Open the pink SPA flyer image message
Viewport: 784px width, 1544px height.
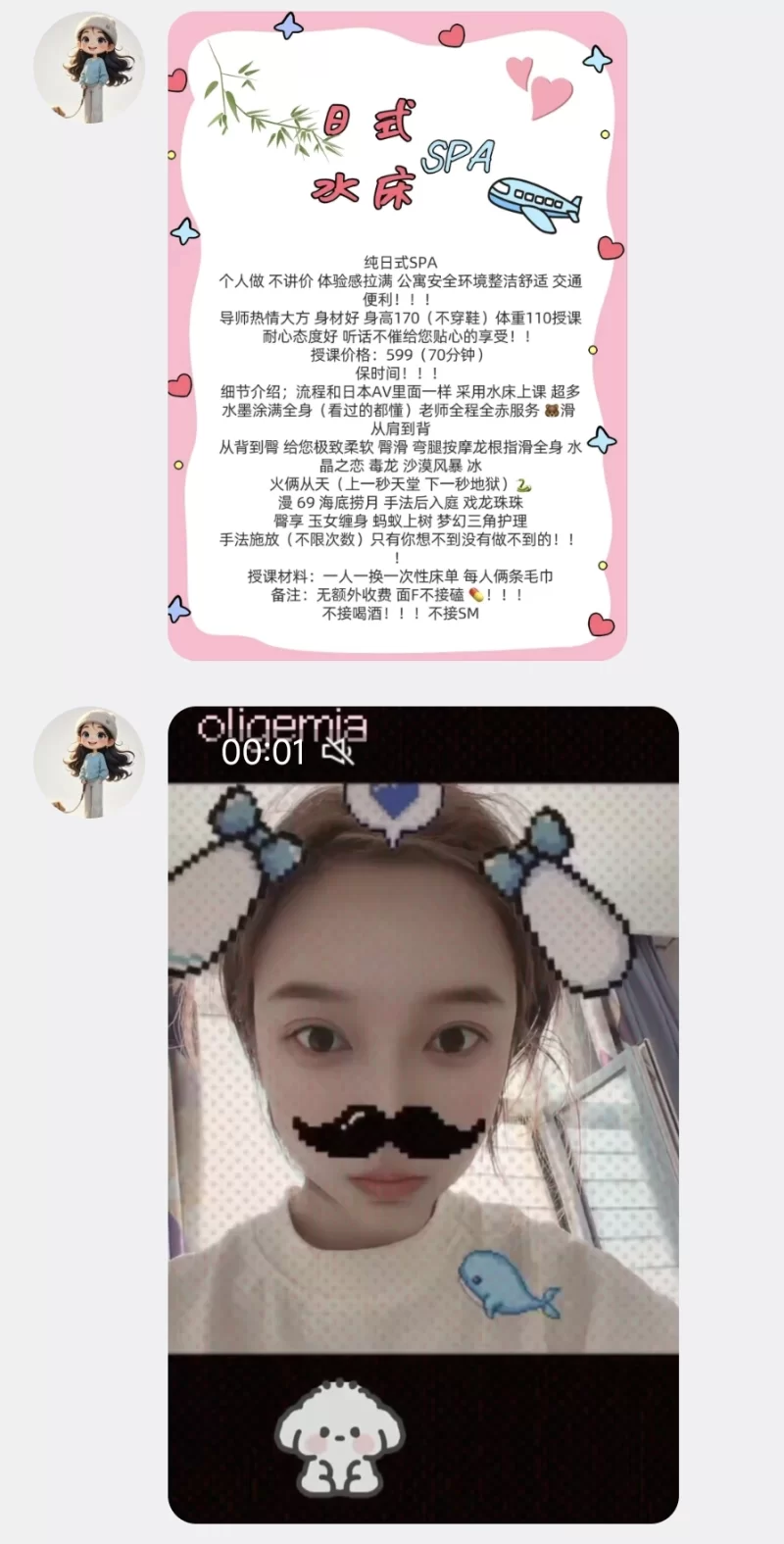click(397, 335)
